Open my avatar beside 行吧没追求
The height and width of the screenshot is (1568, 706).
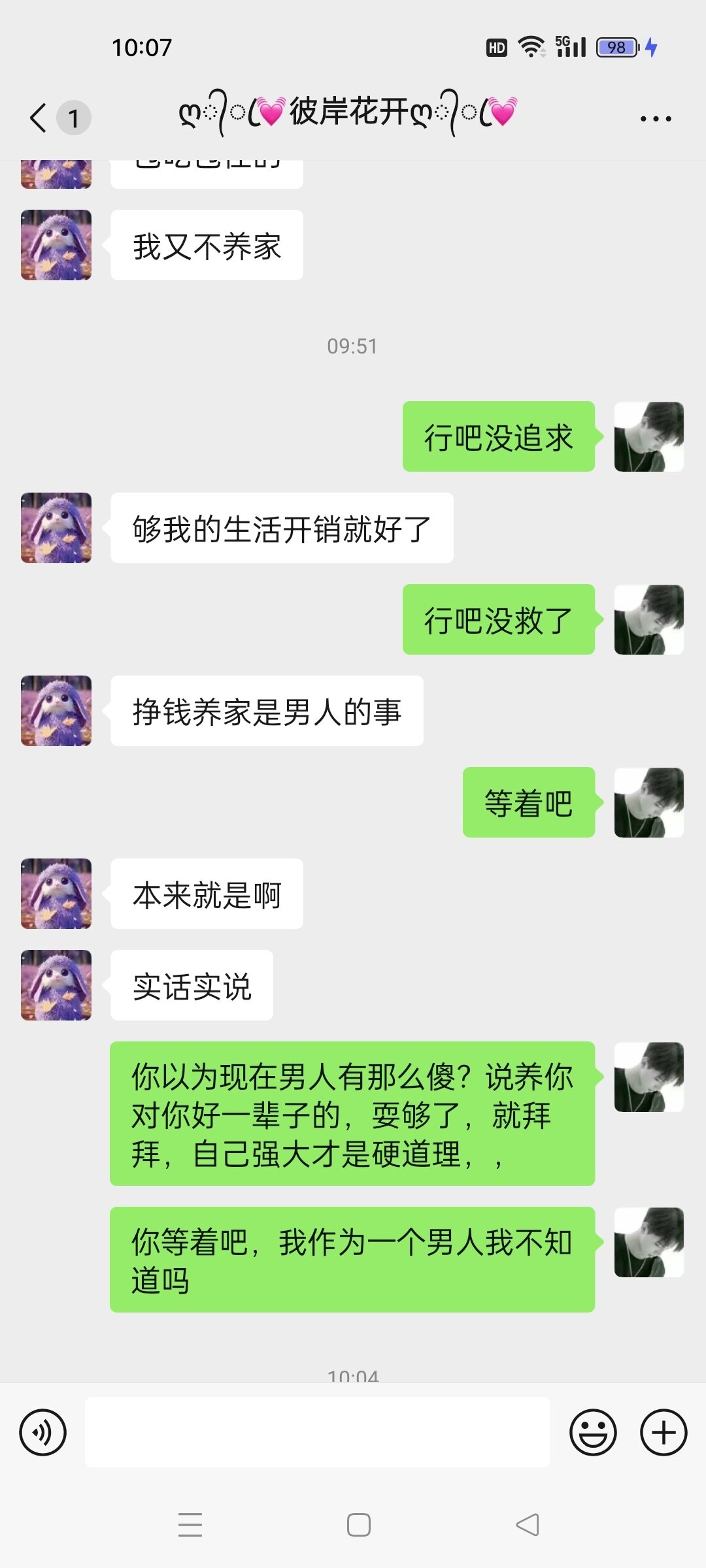(648, 436)
